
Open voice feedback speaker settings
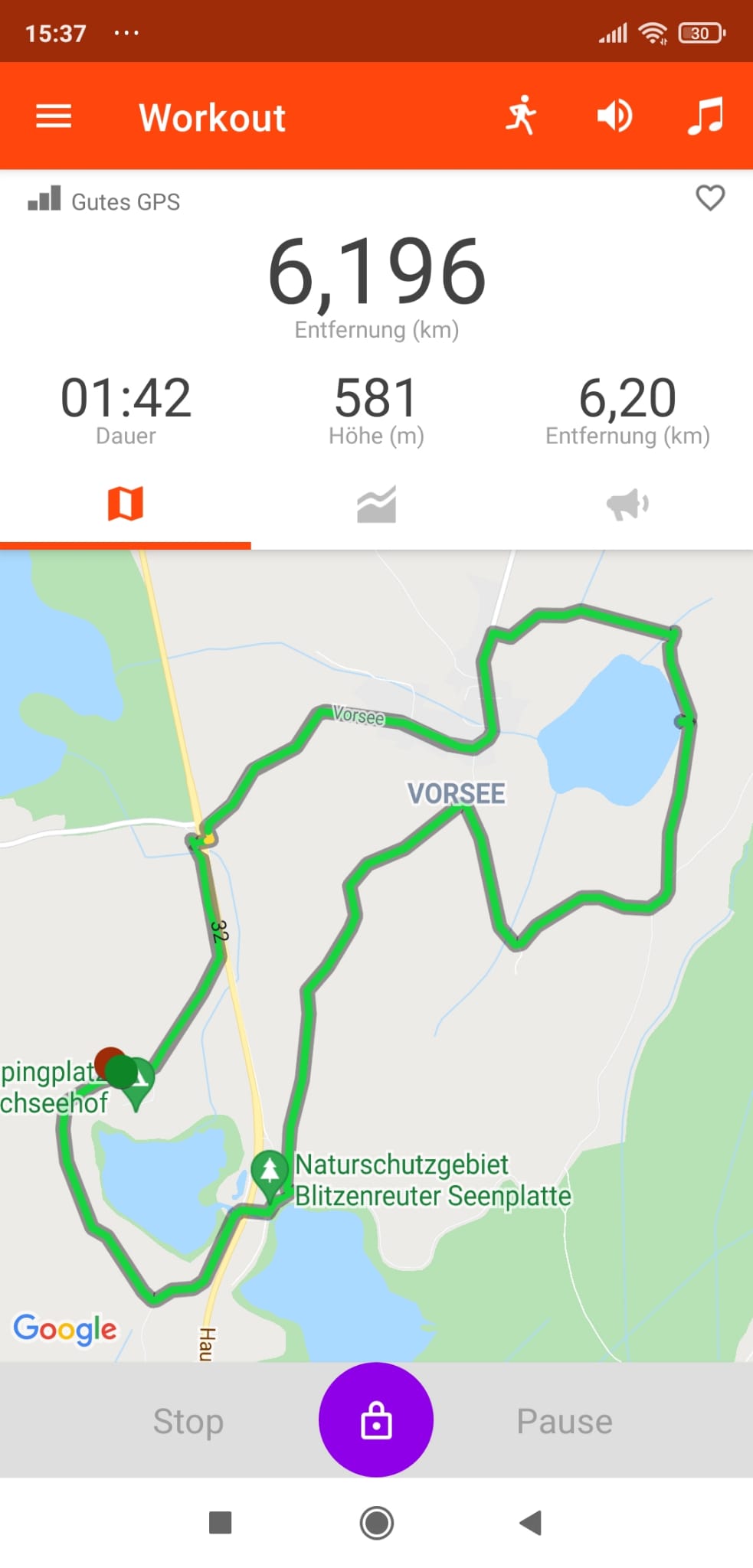coord(614,116)
